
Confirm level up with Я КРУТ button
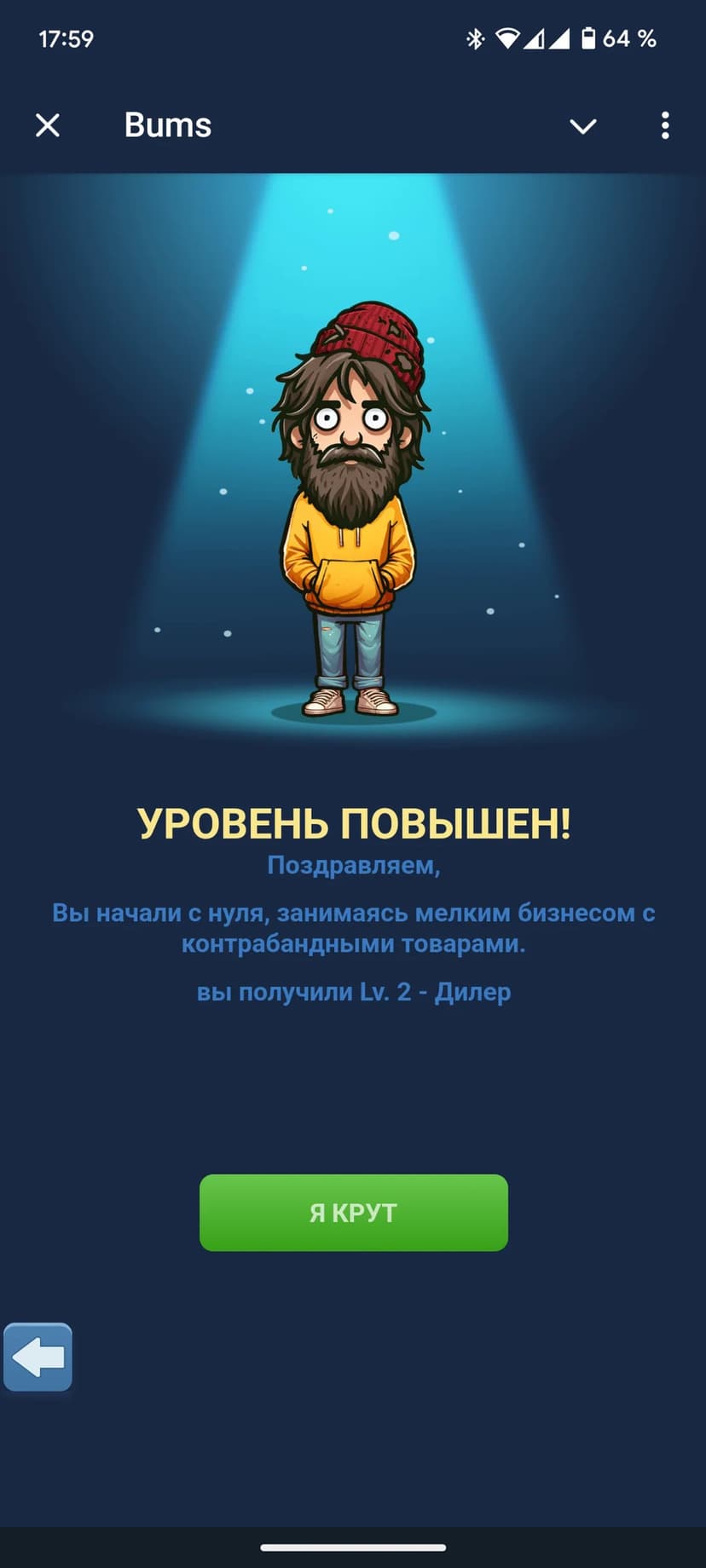[353, 1212]
